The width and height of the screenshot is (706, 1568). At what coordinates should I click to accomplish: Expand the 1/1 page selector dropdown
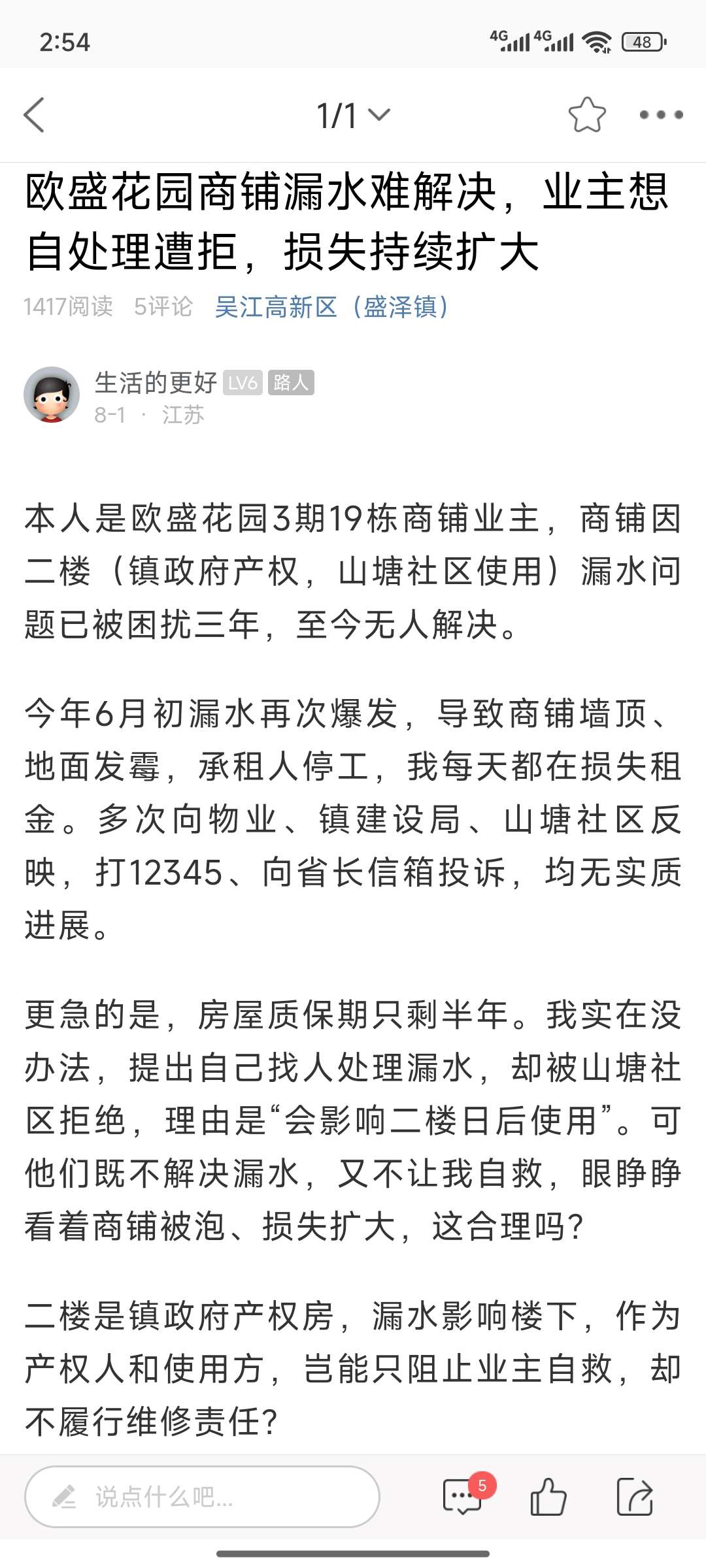[x=353, y=116]
